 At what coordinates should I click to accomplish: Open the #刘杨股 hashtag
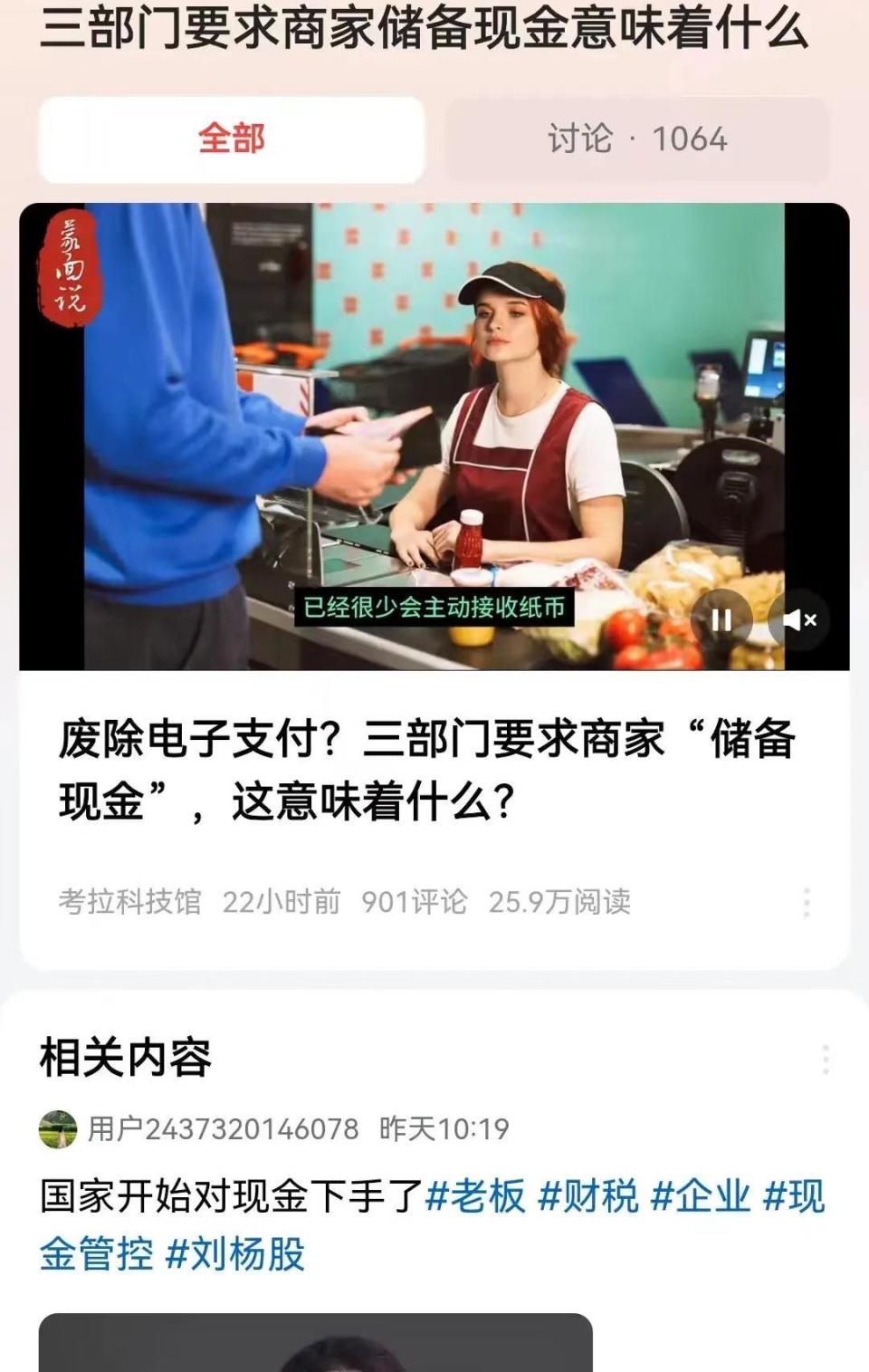[235, 1254]
